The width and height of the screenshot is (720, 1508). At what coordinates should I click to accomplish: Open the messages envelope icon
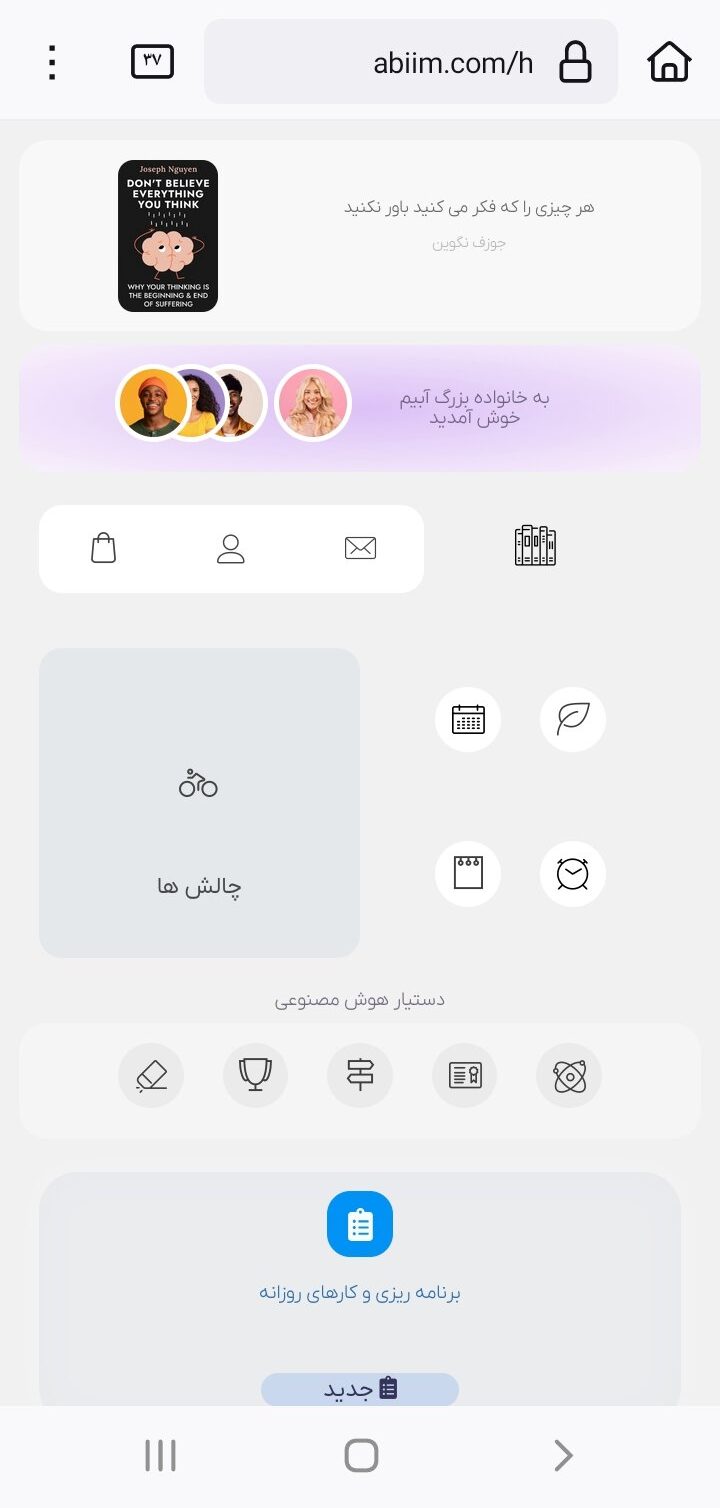point(360,548)
